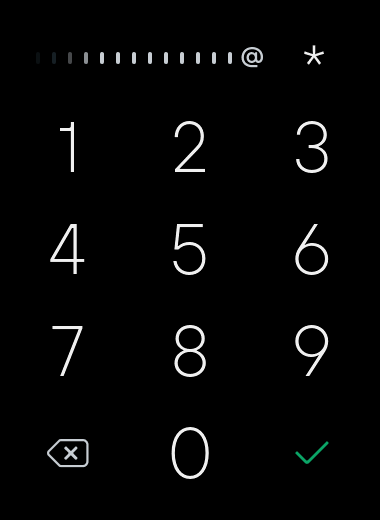Screen dimensions: 380x520
Task: Tap the @ symbol in the entry row
Action: tap(252, 57)
